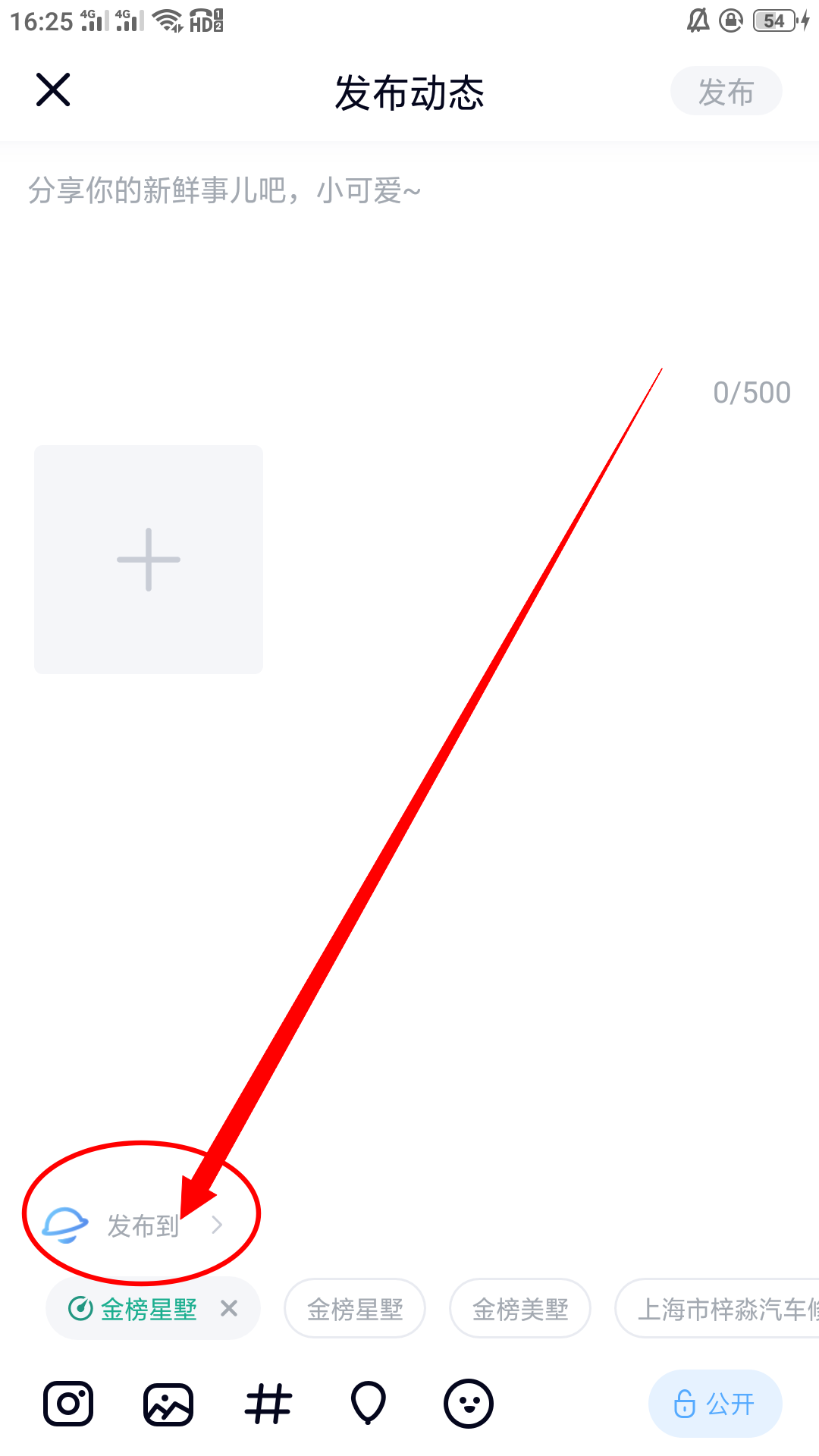Change the 公开 visibility setting

[x=714, y=1404]
